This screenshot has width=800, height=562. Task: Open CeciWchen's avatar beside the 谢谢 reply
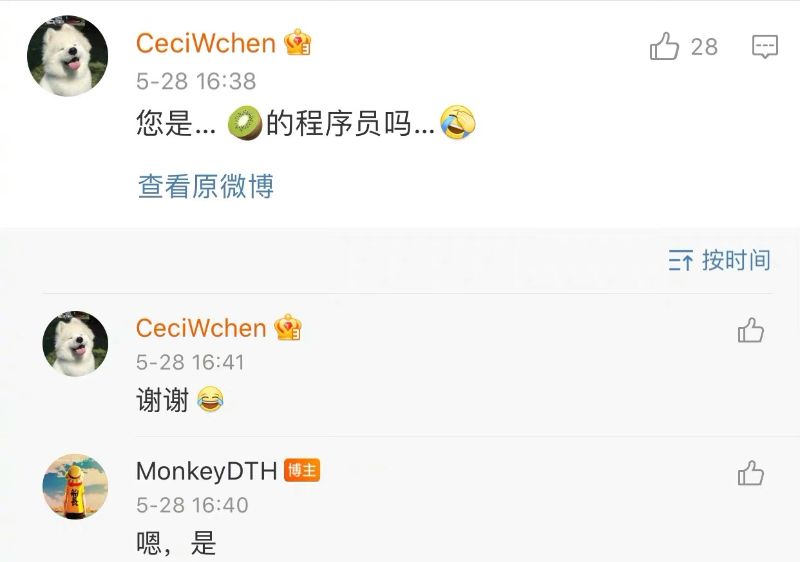coord(75,343)
